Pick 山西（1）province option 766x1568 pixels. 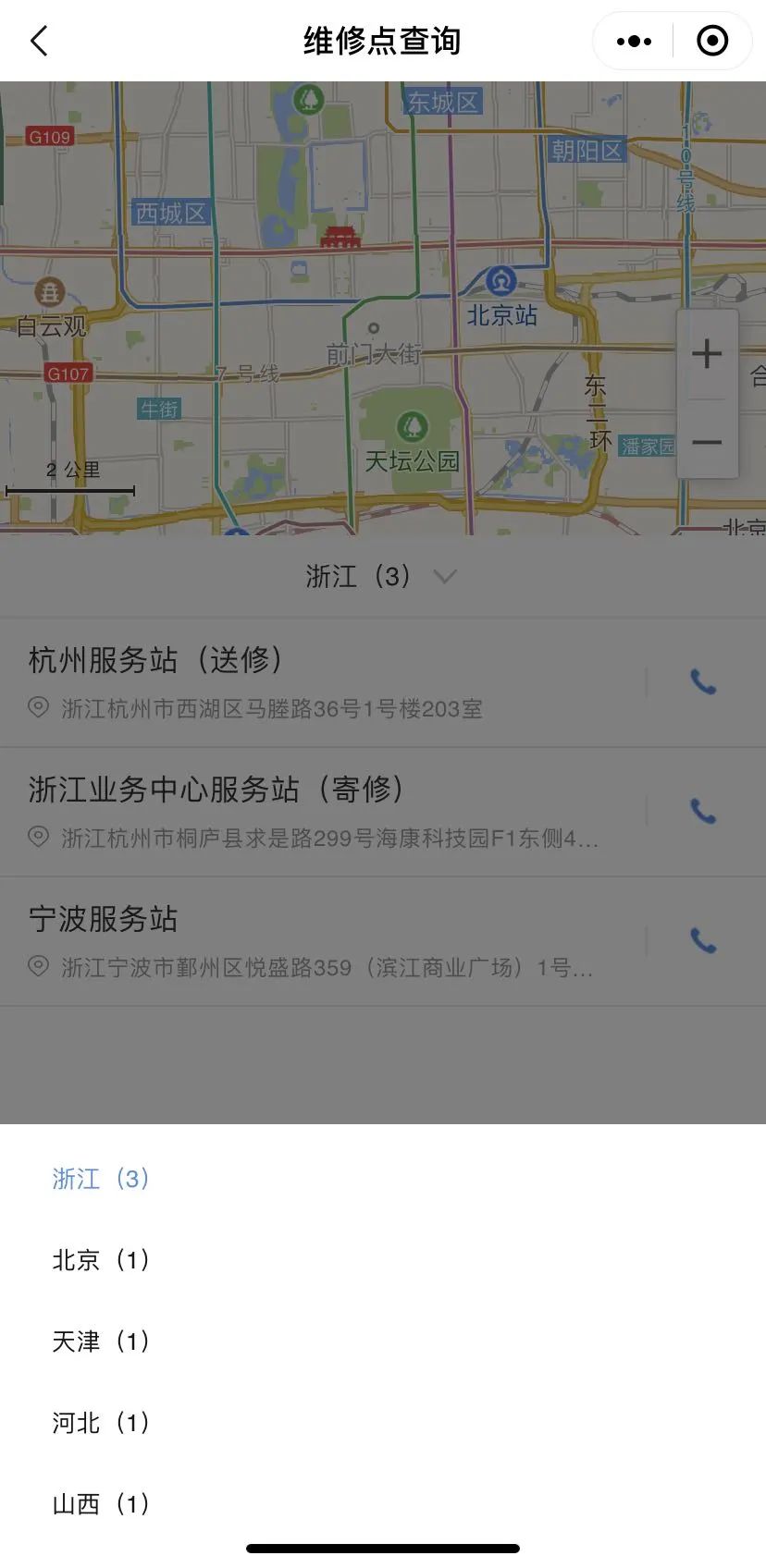(101, 1503)
